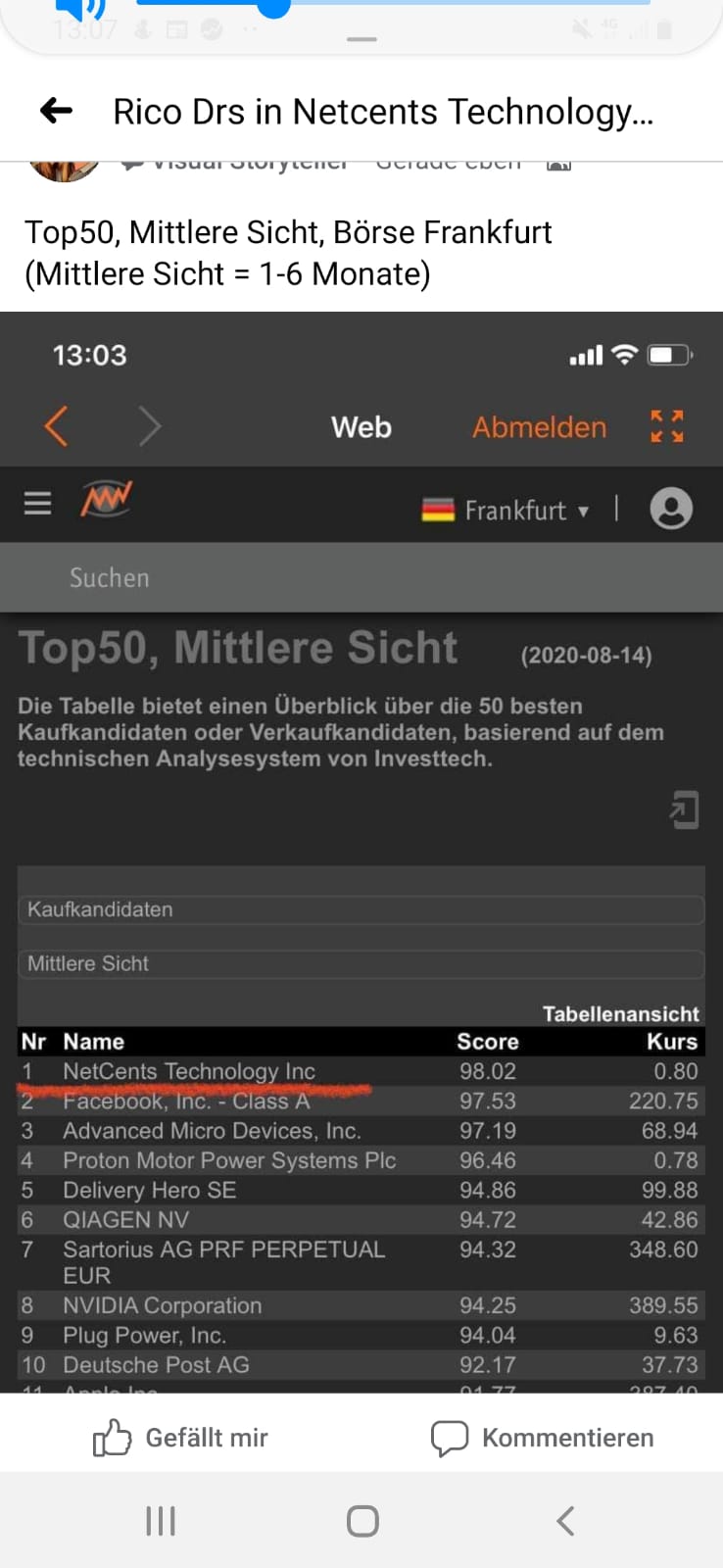Tap the back navigation arrow in Web view
The image size is (723, 1568).
pyautogui.click(x=56, y=426)
